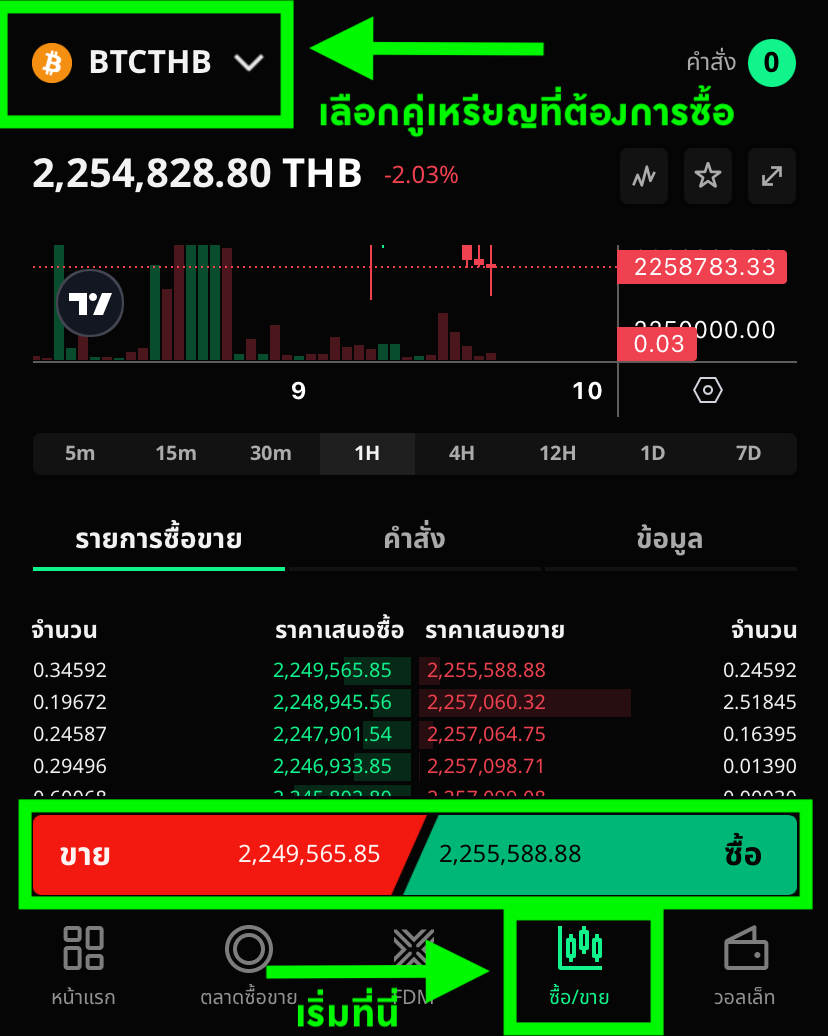Tap the red ขาย sell button
Viewport: 828px width, 1036px height.
click(x=220, y=855)
